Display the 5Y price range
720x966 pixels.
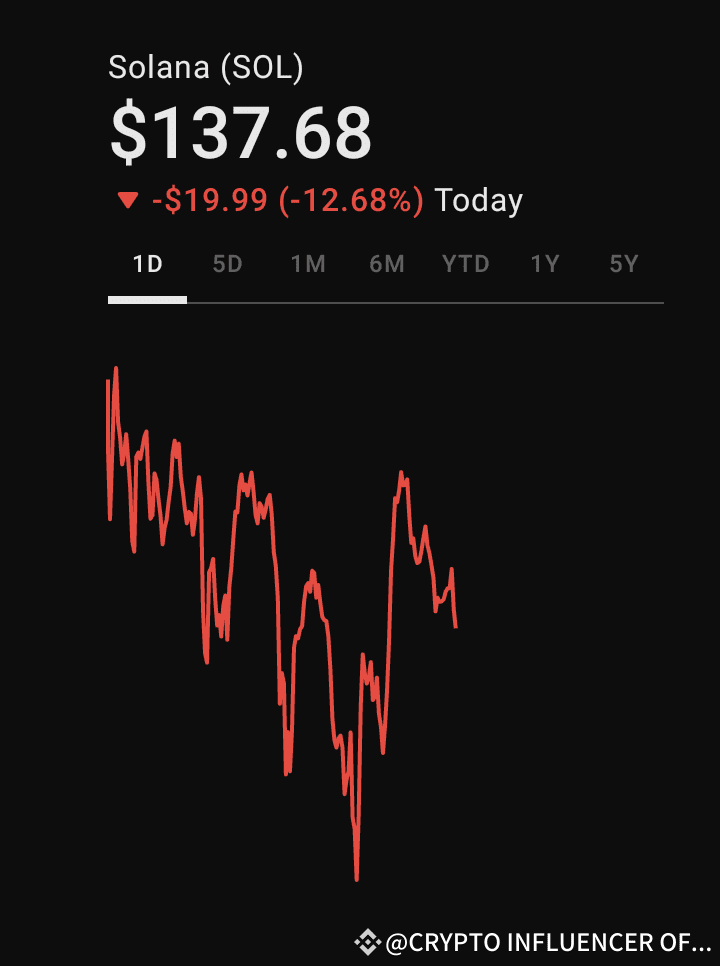[x=624, y=265]
